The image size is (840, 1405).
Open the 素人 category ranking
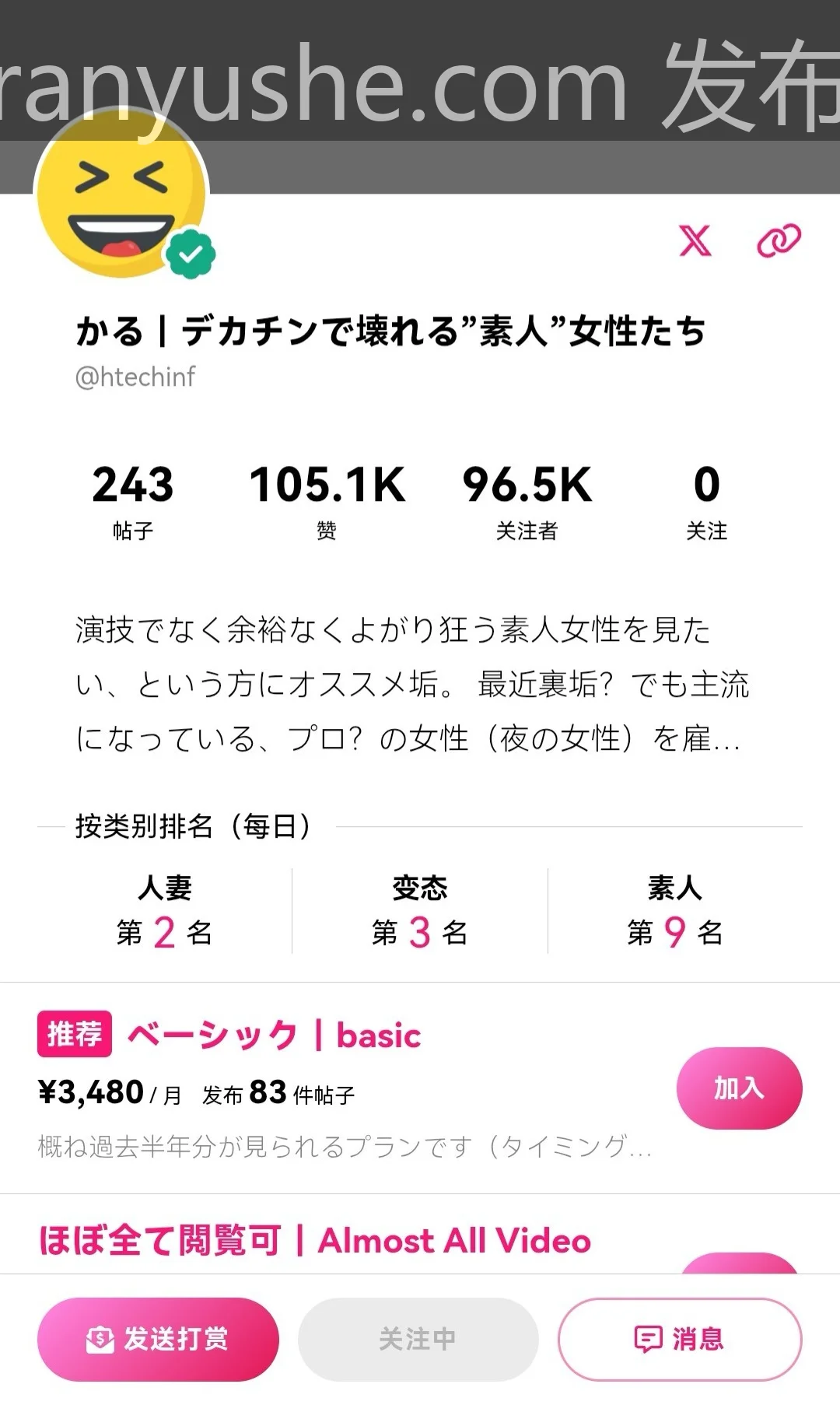pos(675,910)
